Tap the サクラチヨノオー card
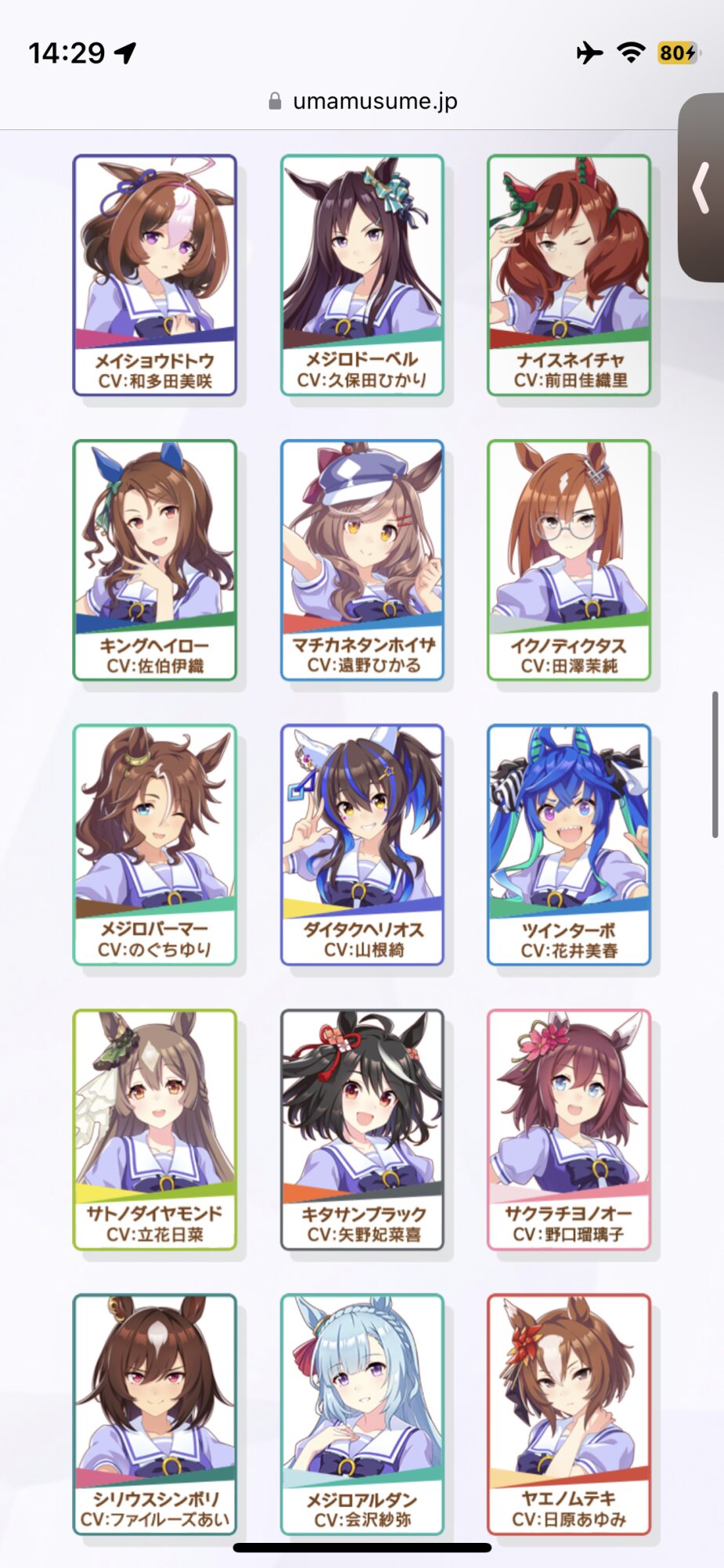Screen dimensions: 724x1568 pyautogui.click(x=569, y=1129)
